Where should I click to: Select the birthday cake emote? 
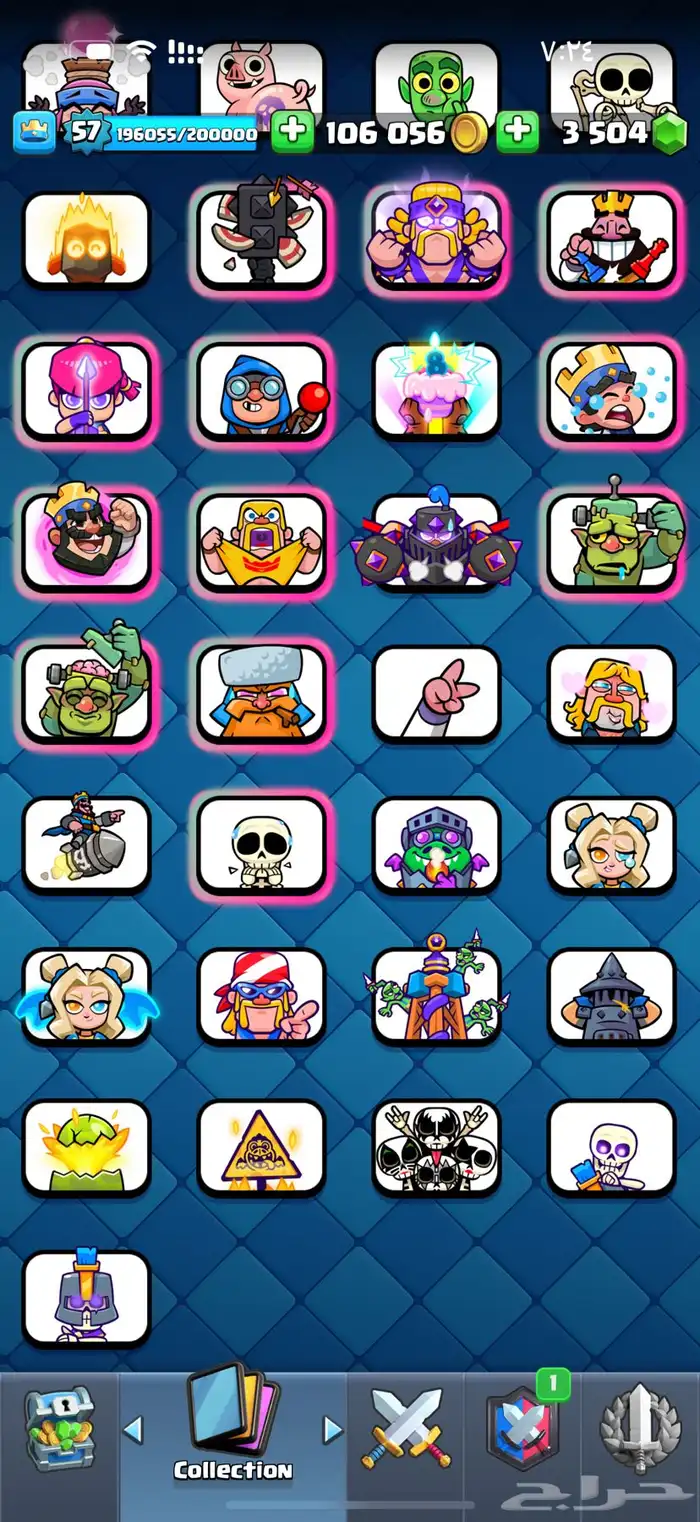(x=436, y=390)
